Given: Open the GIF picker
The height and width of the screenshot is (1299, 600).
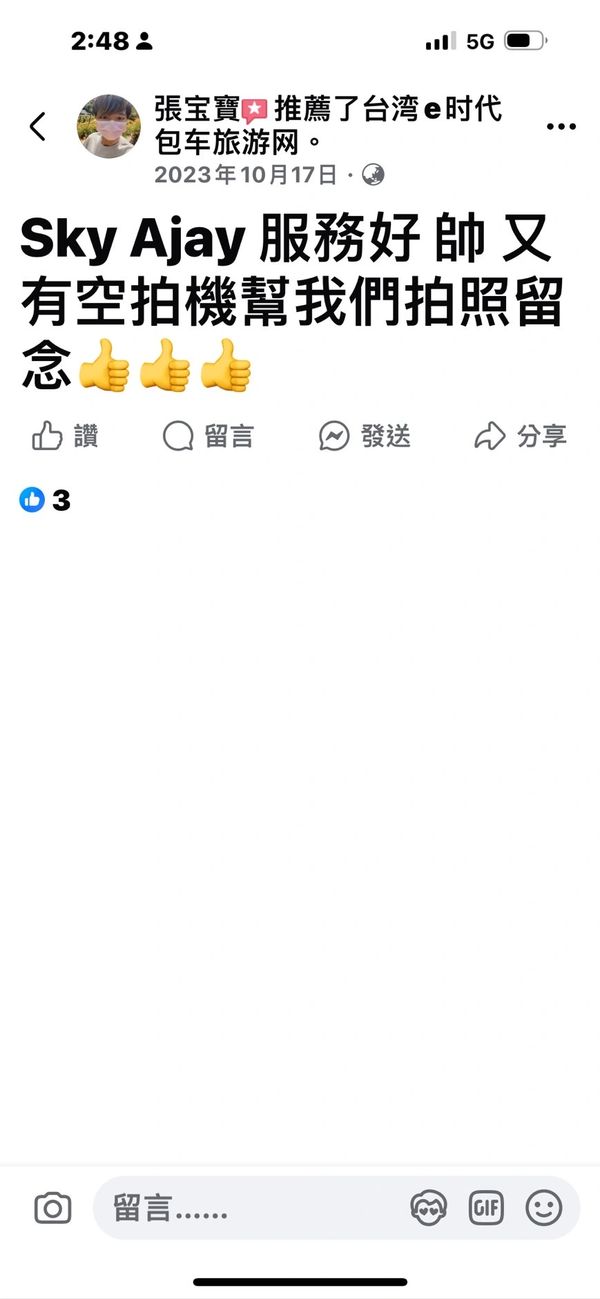Looking at the screenshot, I should pyautogui.click(x=487, y=1209).
